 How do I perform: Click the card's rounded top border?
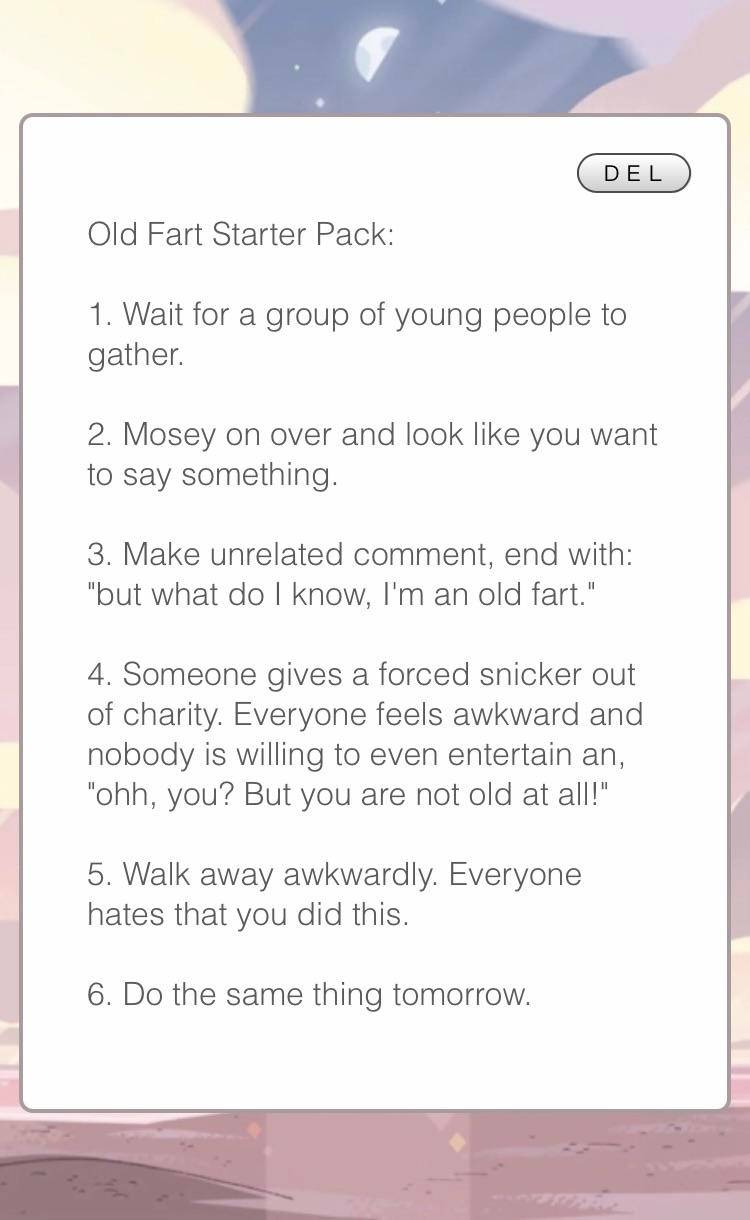point(375,117)
